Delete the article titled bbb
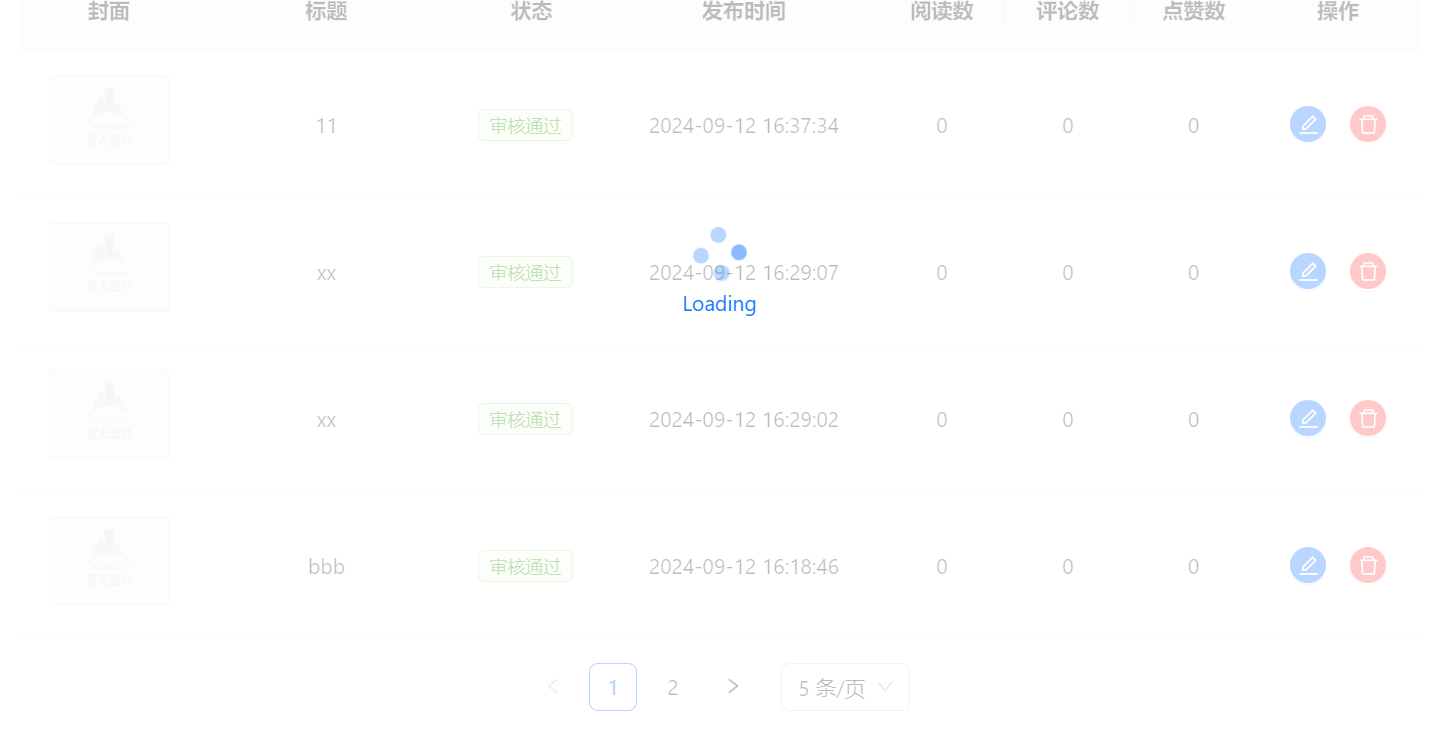 click(1368, 565)
